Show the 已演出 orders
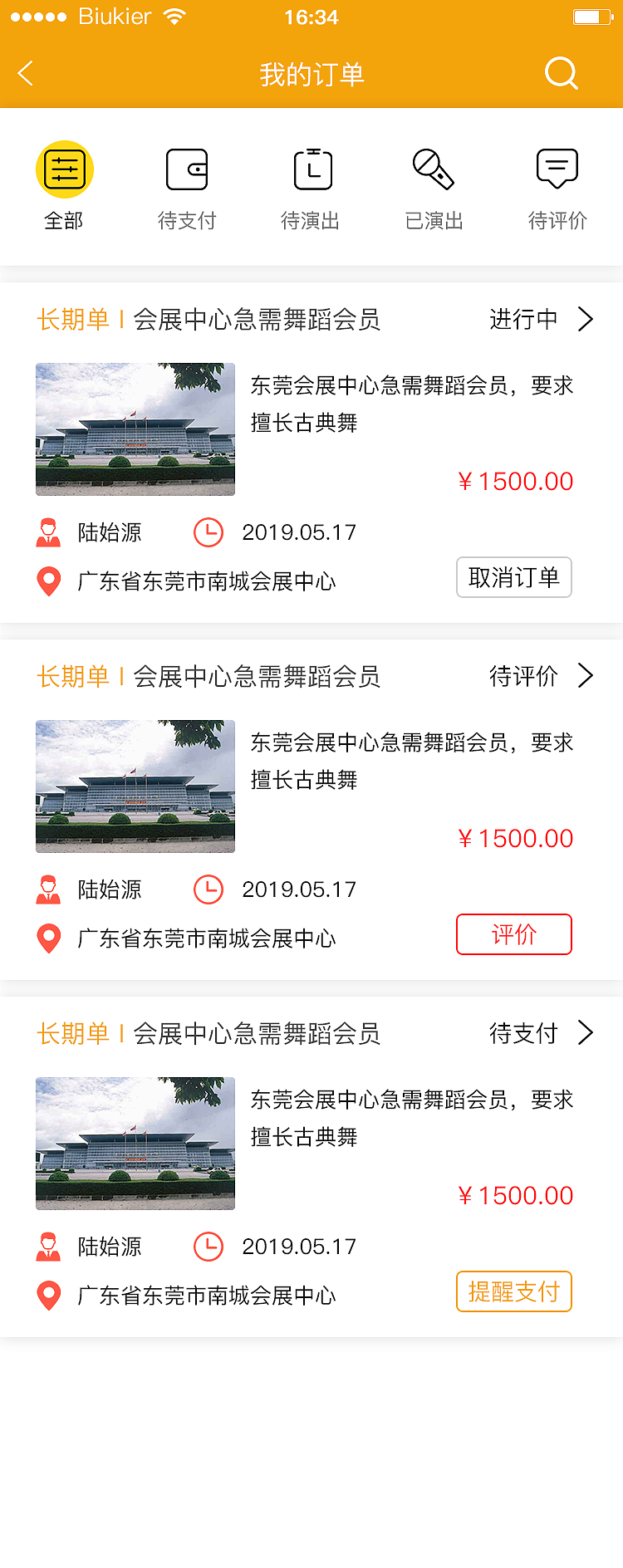Viewport: 623px width, 1568px height. pos(434,186)
